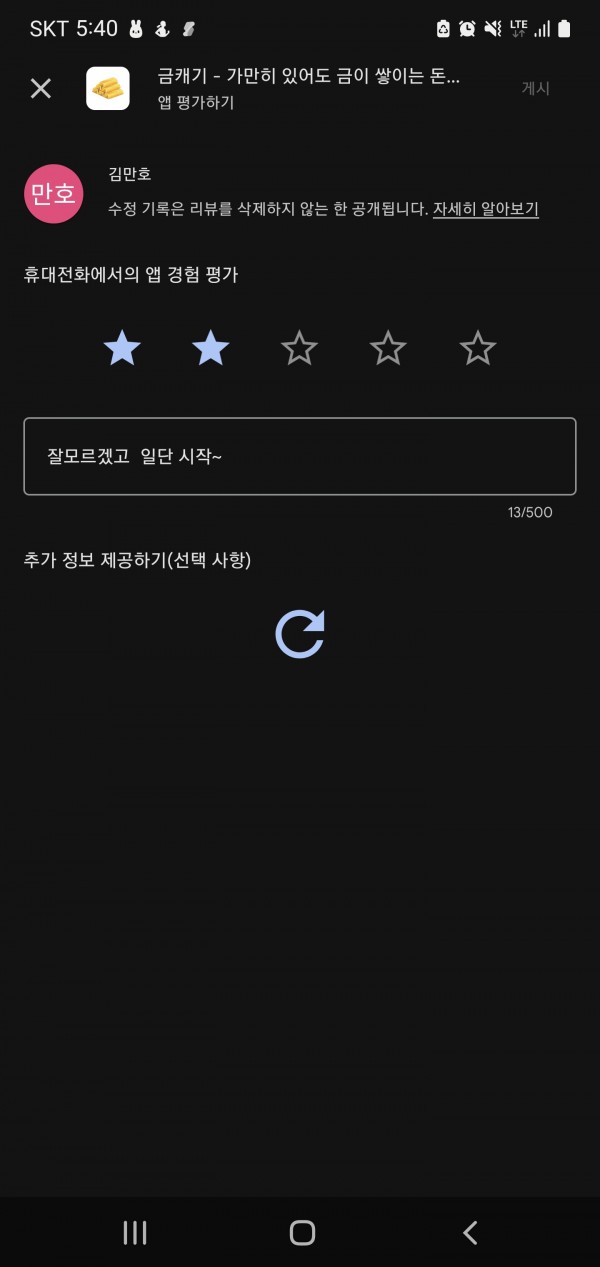600x1267 pixels.
Task: Go back with the system back button
Action: click(470, 1232)
